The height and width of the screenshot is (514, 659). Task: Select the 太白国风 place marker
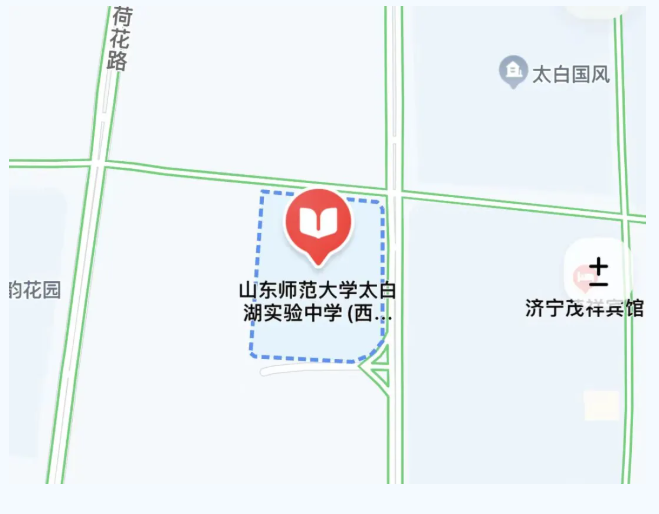(x=514, y=71)
